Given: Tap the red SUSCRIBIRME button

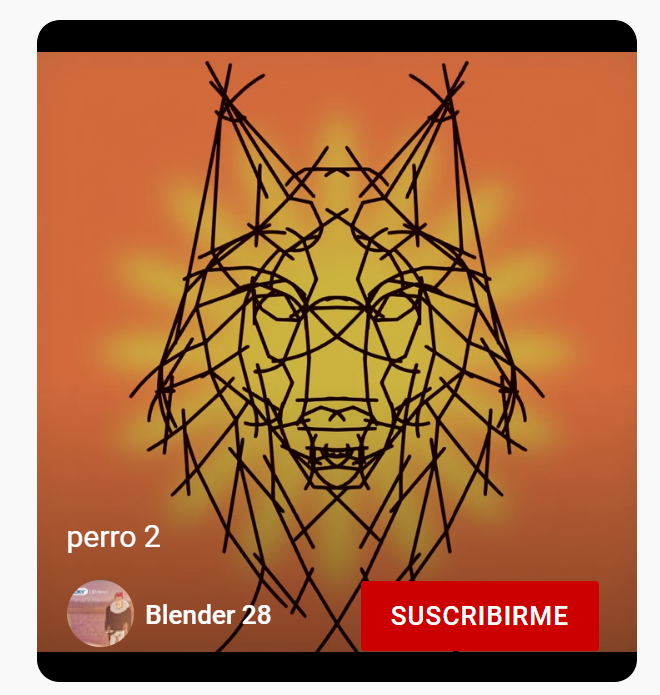Looking at the screenshot, I should coord(479,616).
